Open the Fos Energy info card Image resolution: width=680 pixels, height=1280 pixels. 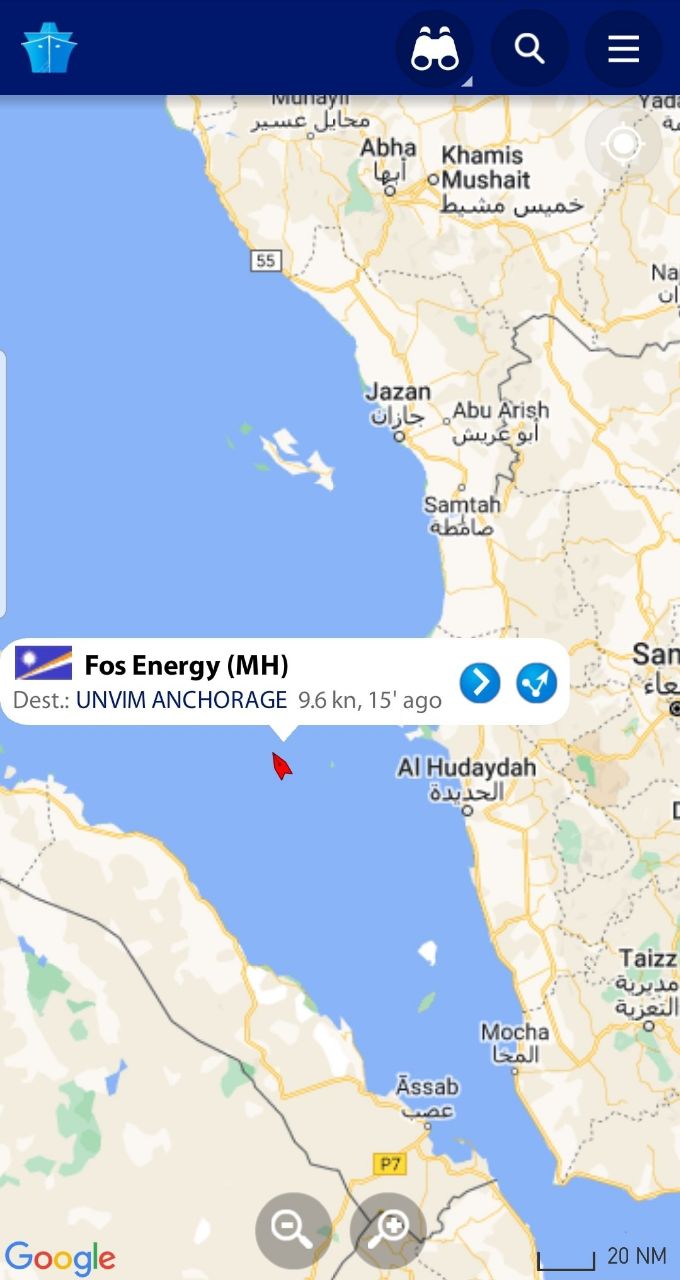click(x=230, y=681)
